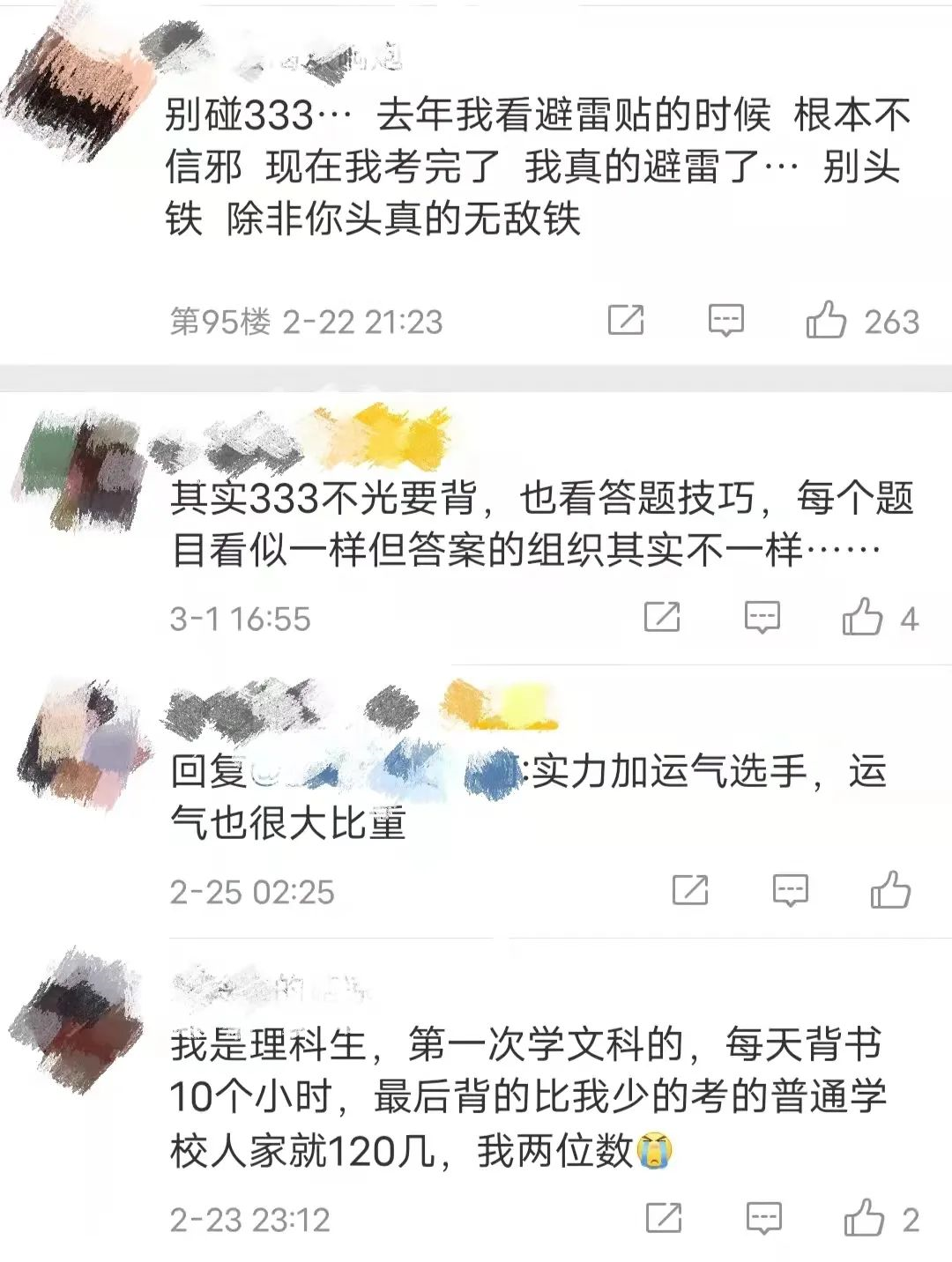Reply to the comment posted 3-1 16:55
Image resolution: width=952 pixels, height=1262 pixels.
point(762,618)
